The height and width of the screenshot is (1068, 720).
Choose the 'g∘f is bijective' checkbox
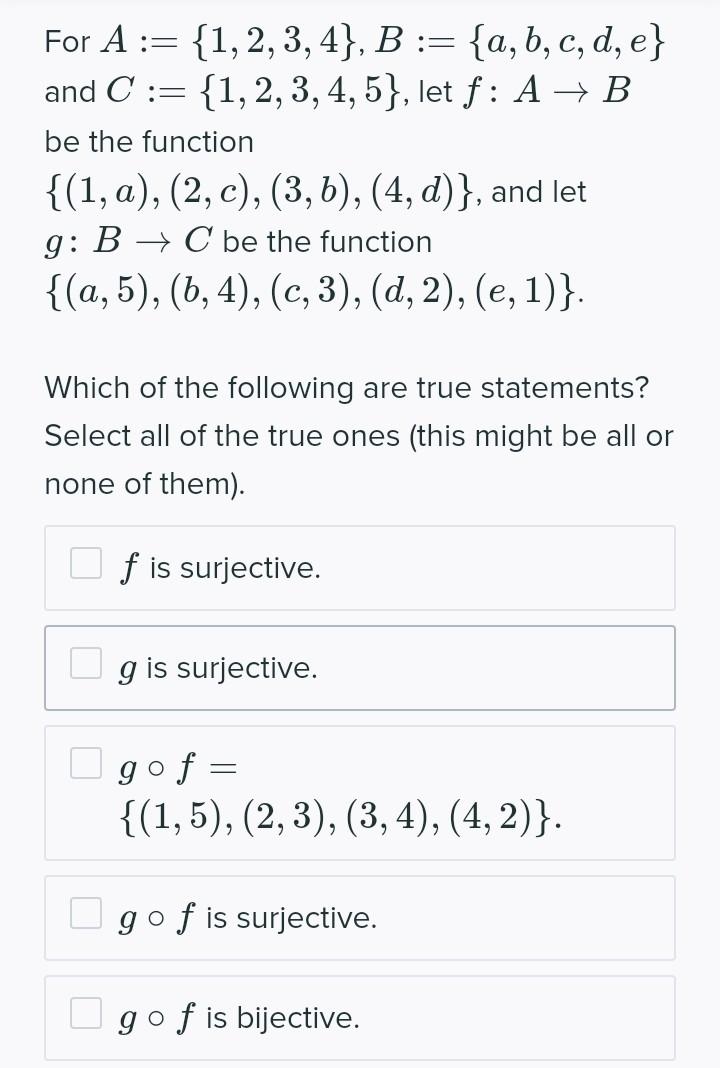point(86,1013)
